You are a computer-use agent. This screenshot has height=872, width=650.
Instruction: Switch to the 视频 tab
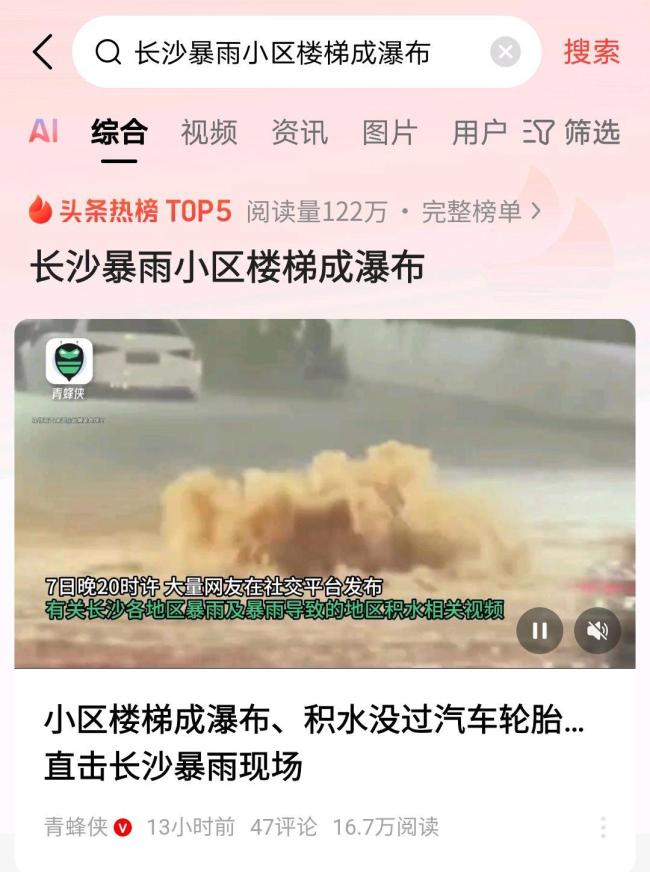pos(208,132)
